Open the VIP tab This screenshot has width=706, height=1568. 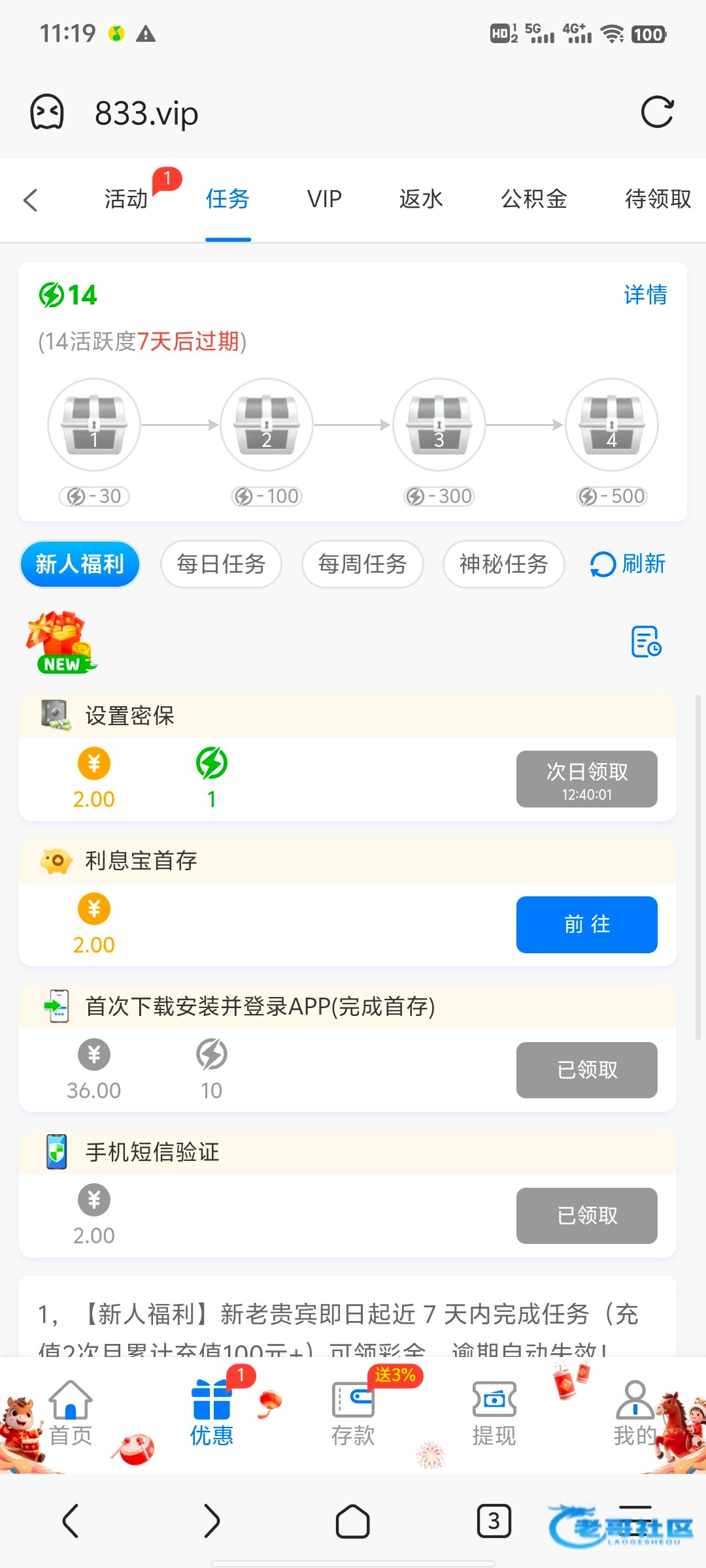(x=324, y=199)
